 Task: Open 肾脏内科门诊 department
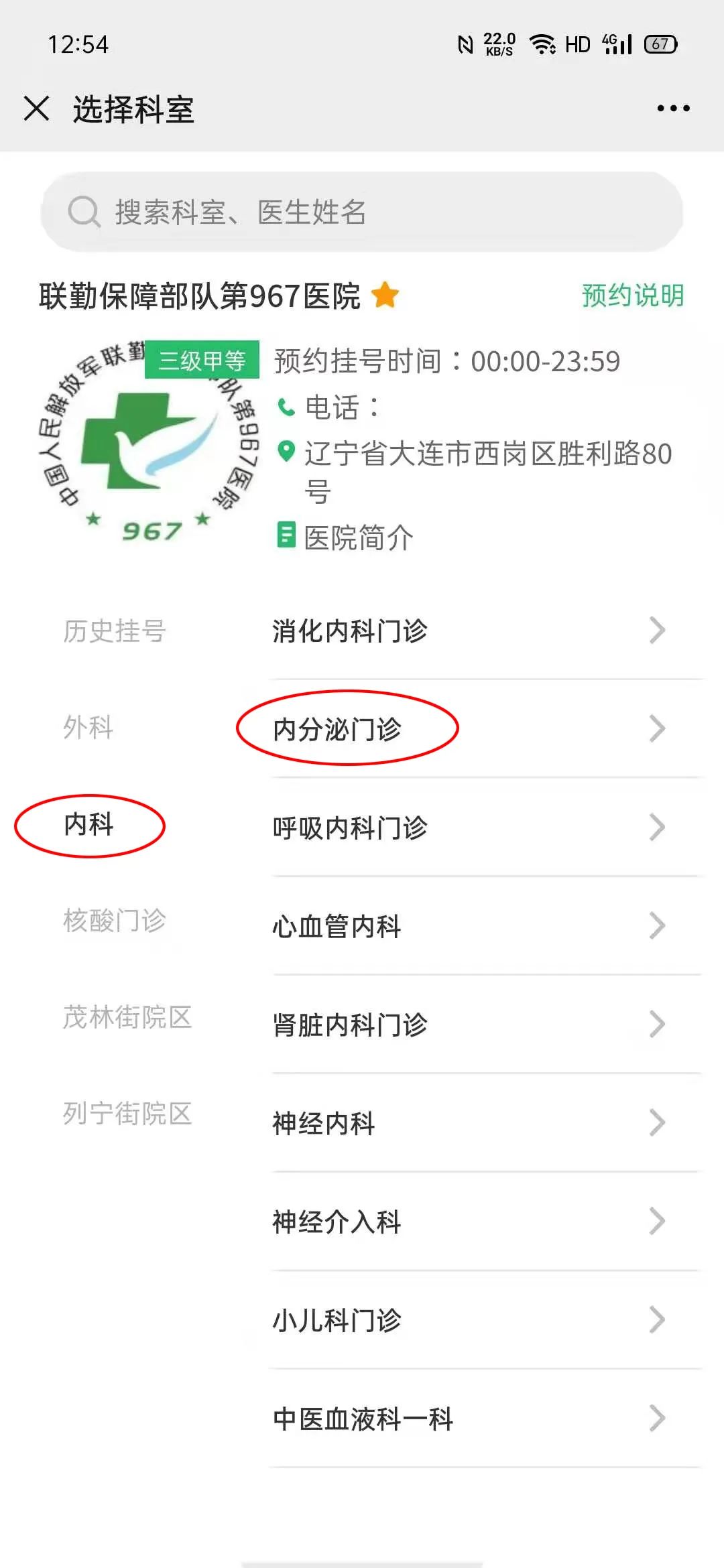pos(469,1025)
